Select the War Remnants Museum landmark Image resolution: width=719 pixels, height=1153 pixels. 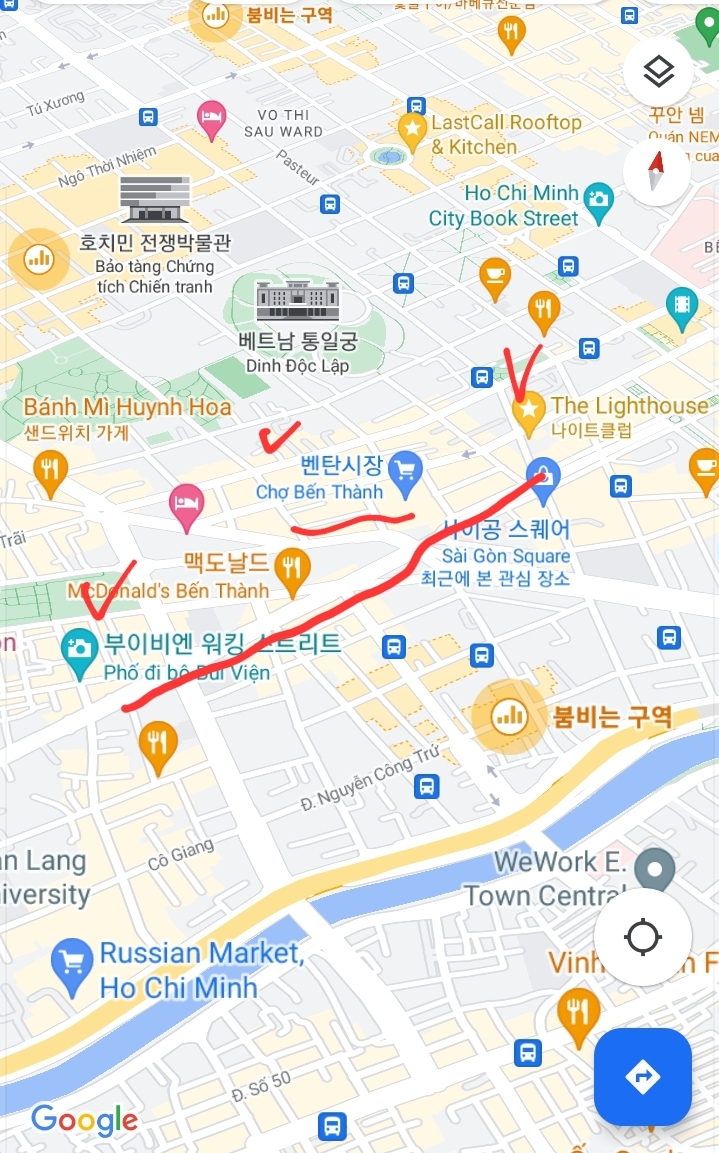[155, 199]
